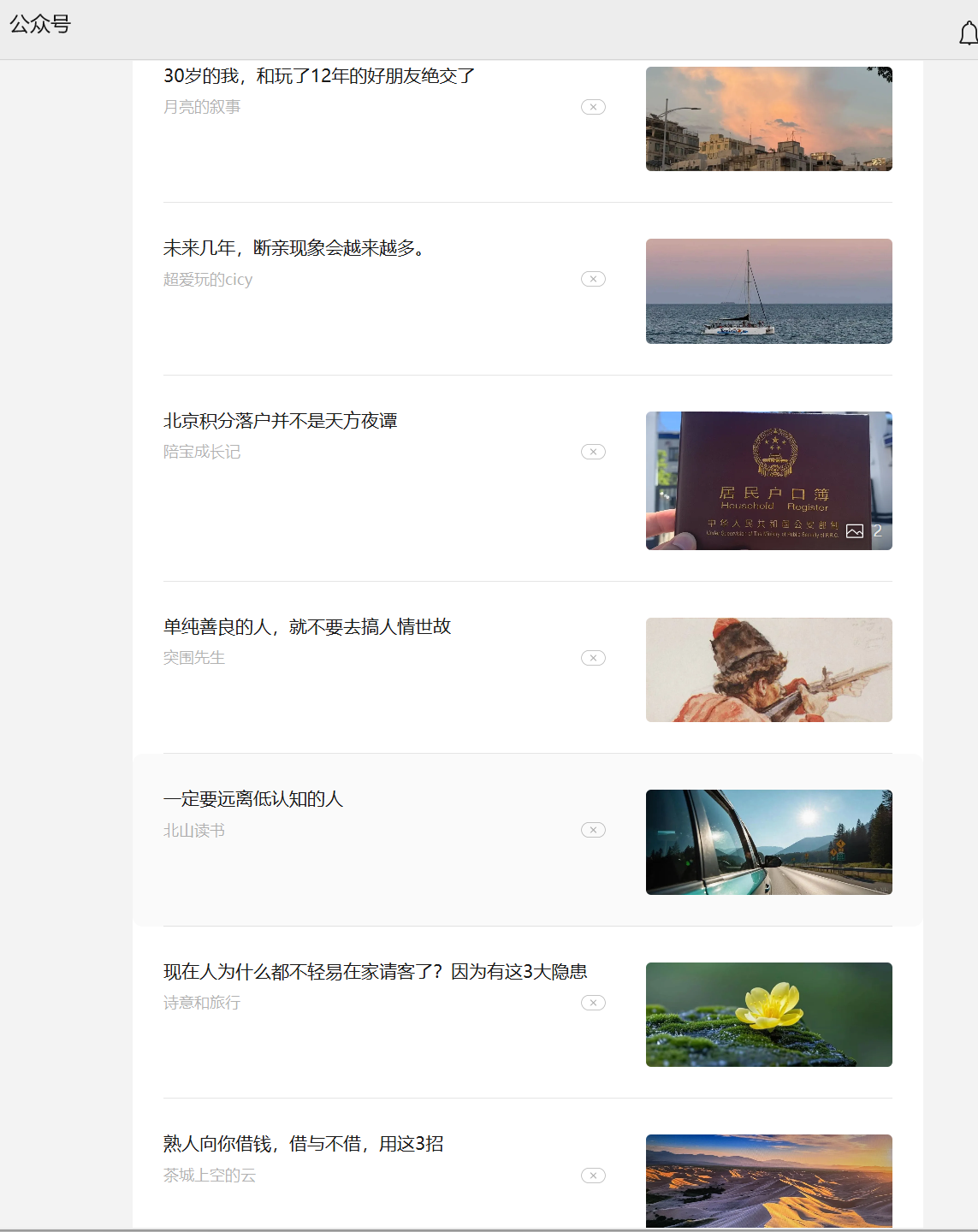Click the sailboat thumbnail image
Viewport: 978px width, 1232px height.
tap(768, 291)
